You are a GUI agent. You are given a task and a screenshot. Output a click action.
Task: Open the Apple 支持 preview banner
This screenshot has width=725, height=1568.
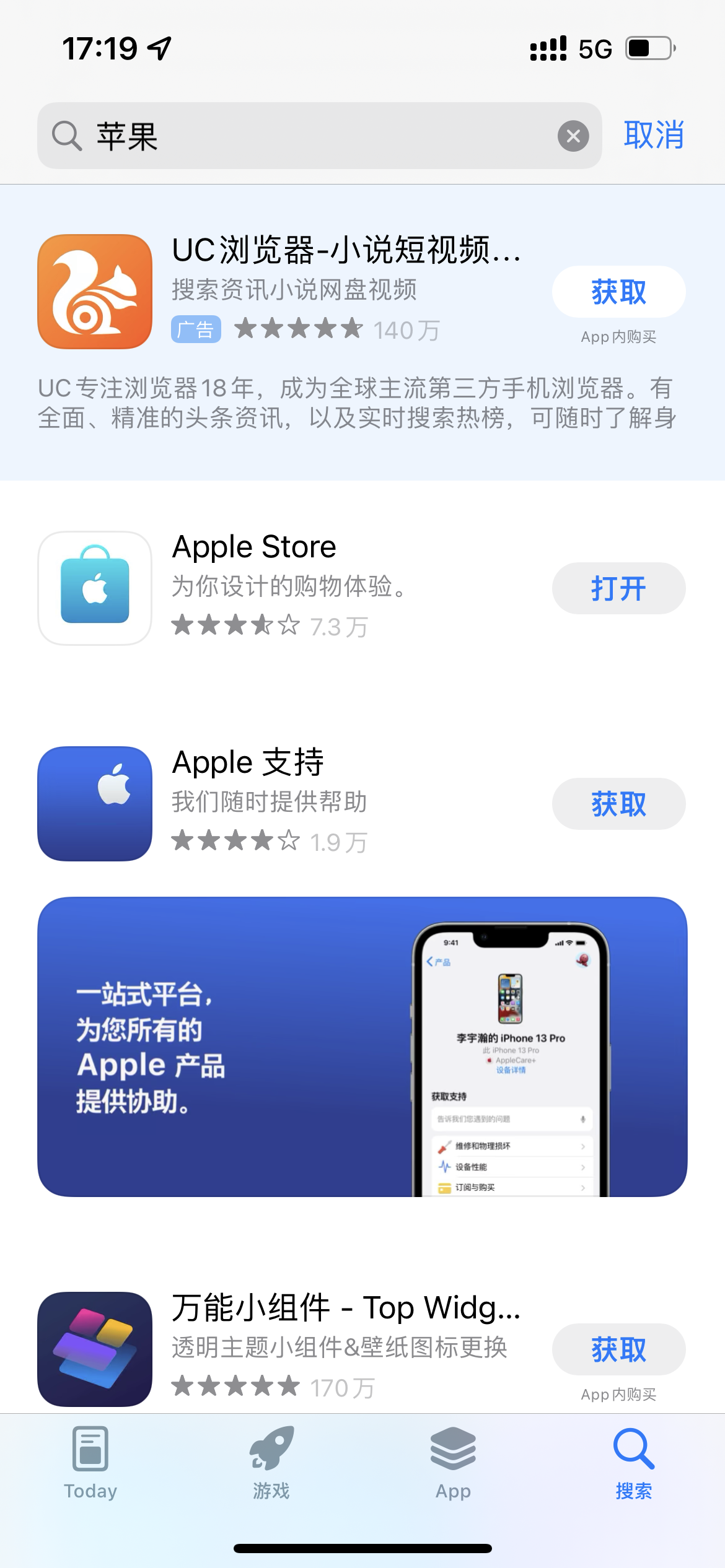click(x=362, y=1047)
